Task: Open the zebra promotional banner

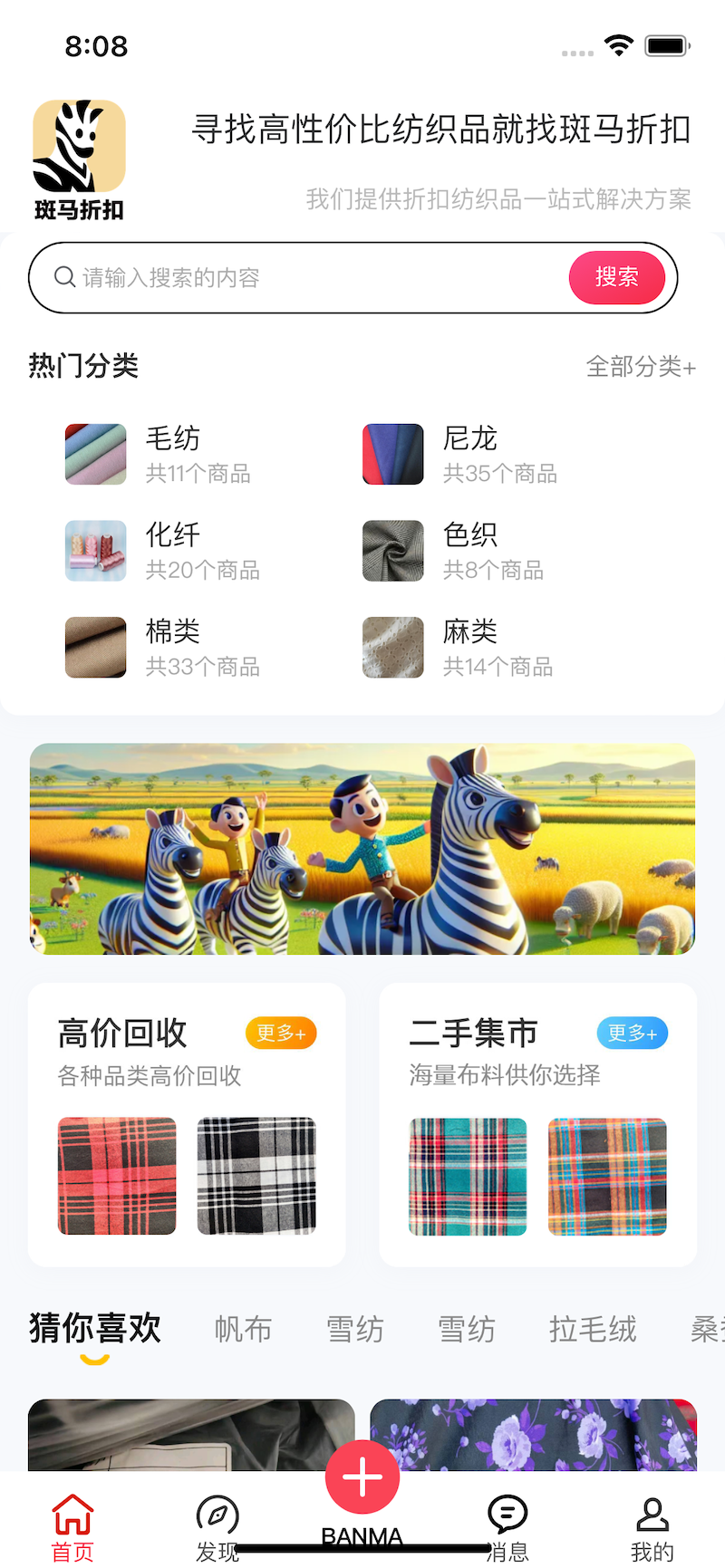Action: (362, 849)
